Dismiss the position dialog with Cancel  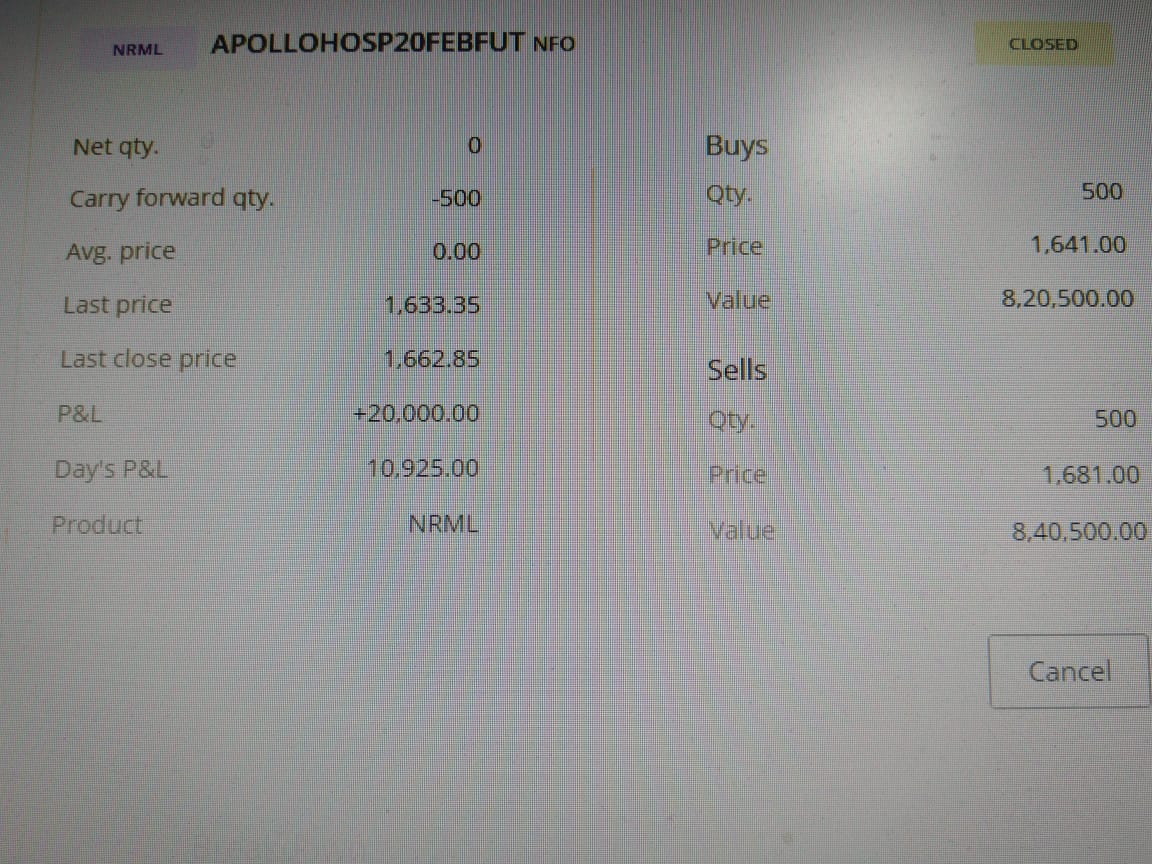tap(1069, 671)
